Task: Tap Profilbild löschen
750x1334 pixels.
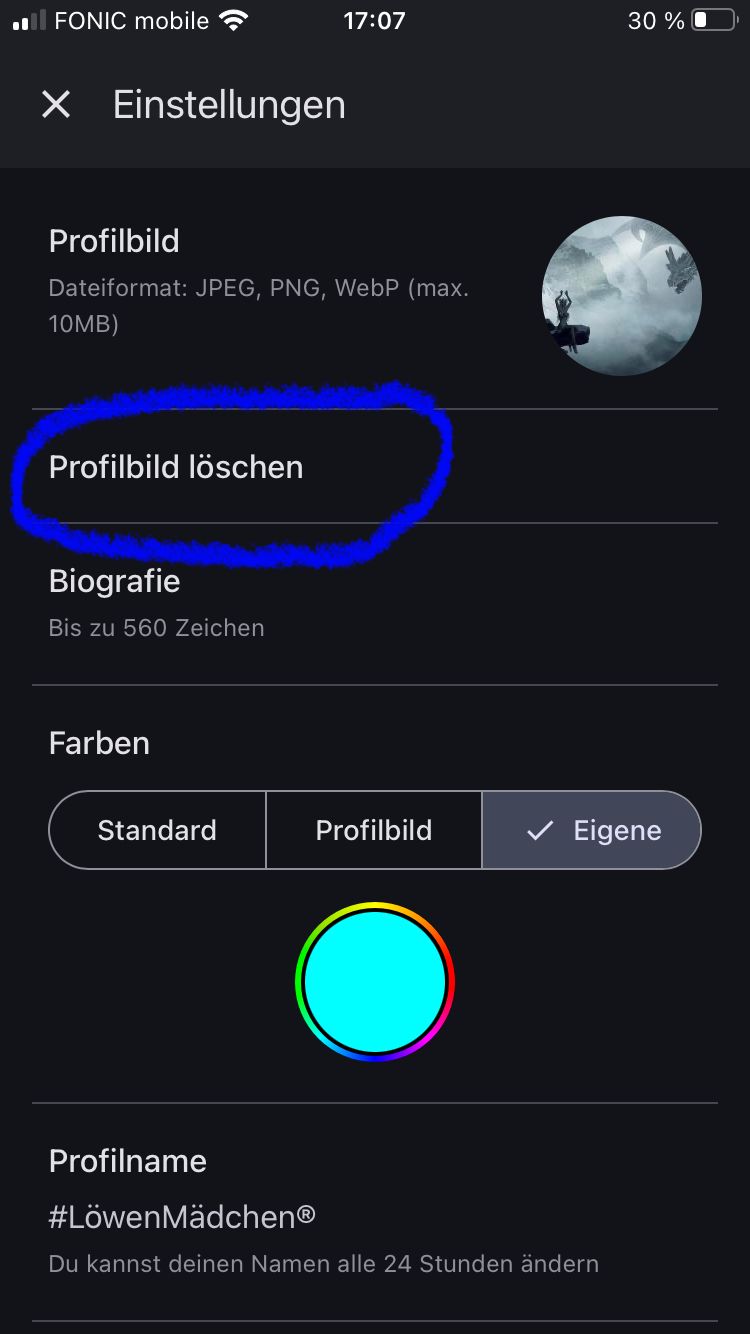Action: pyautogui.click(x=176, y=467)
